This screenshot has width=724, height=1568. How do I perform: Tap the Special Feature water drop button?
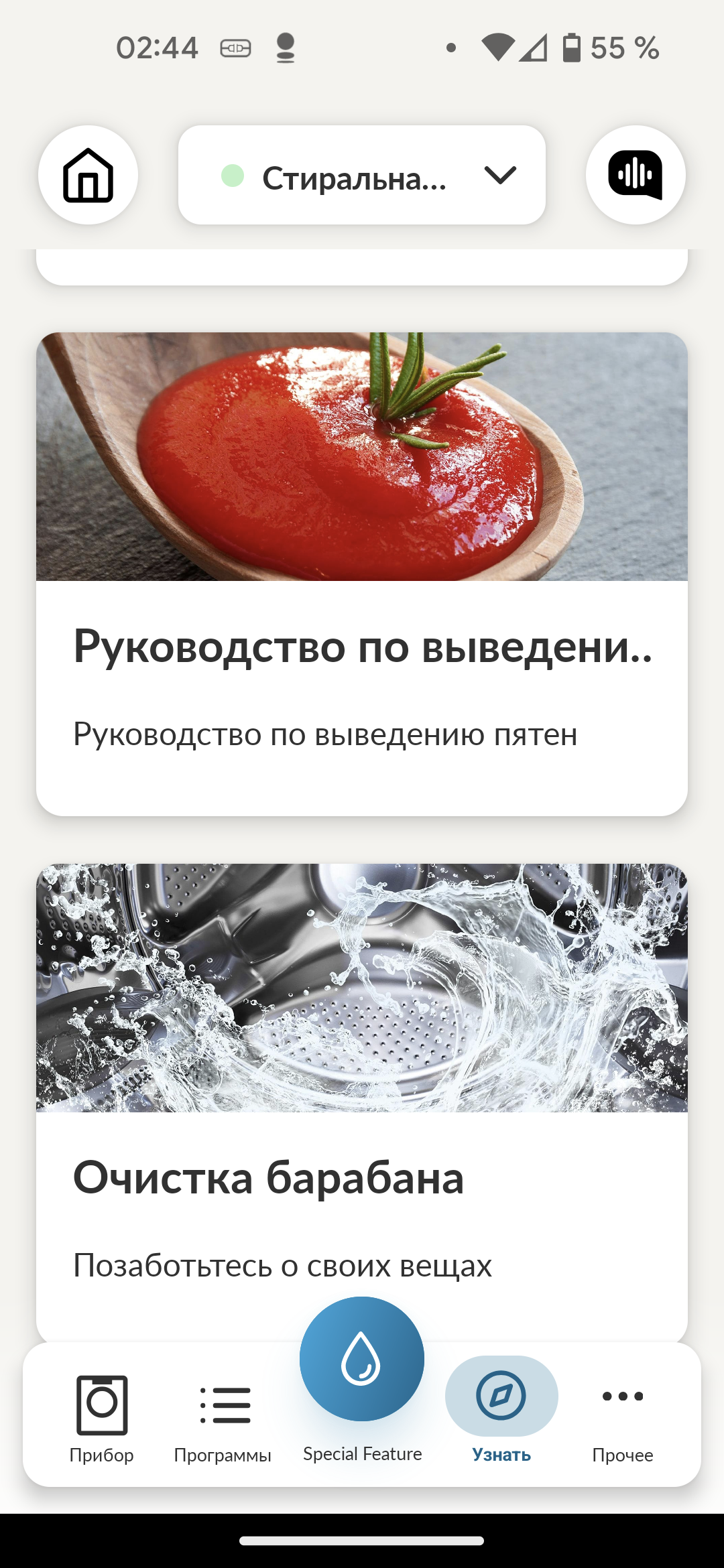pyautogui.click(x=362, y=1359)
